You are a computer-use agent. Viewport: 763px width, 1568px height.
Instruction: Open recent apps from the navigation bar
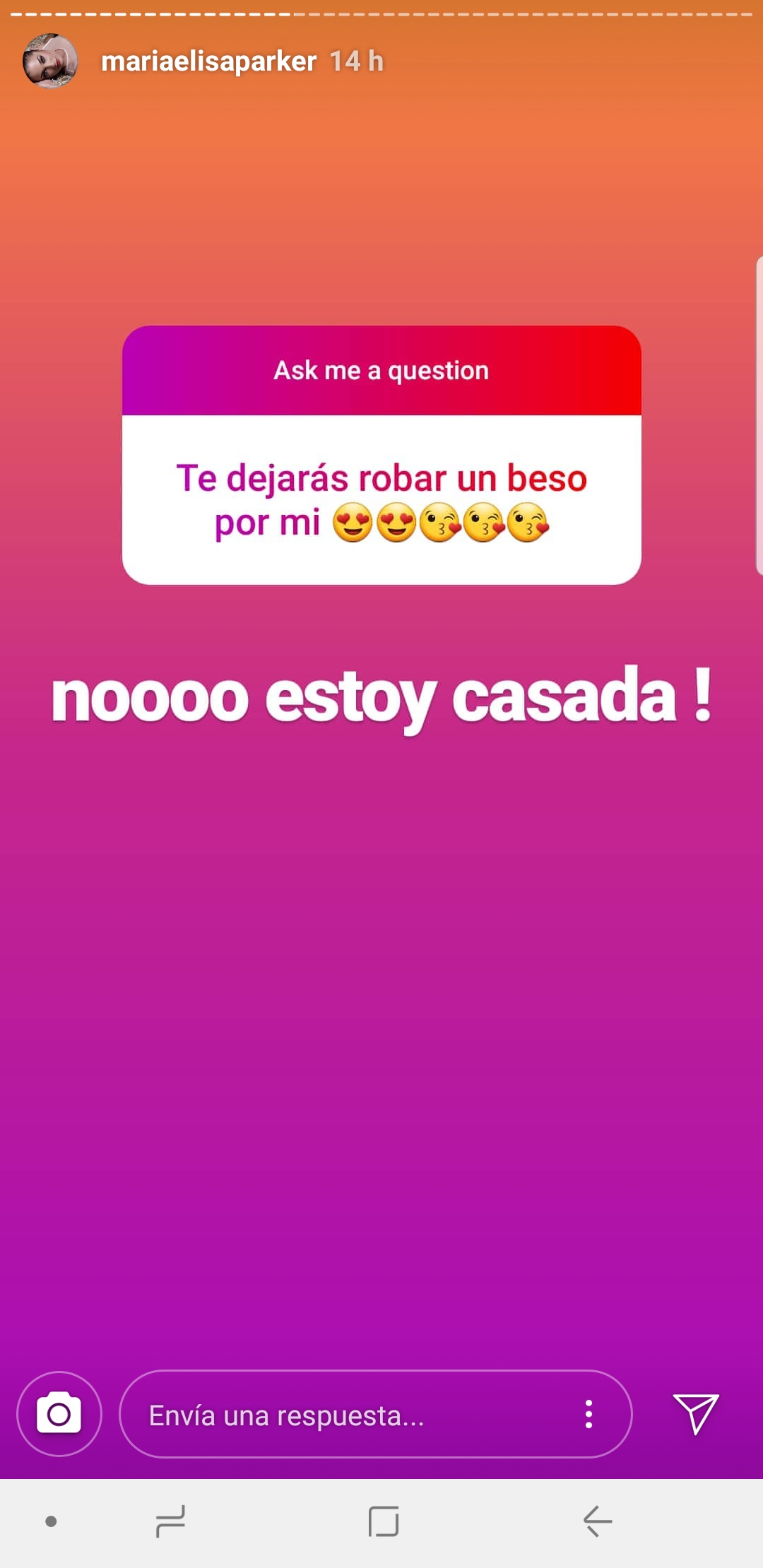tap(170, 1521)
